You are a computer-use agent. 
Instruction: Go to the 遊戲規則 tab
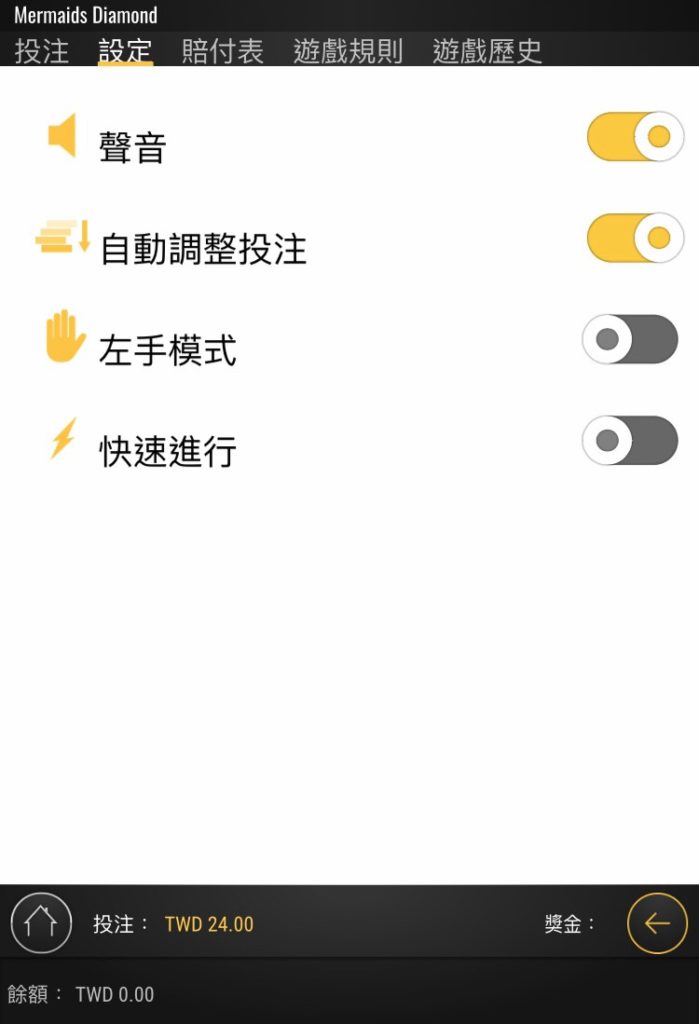coord(347,50)
